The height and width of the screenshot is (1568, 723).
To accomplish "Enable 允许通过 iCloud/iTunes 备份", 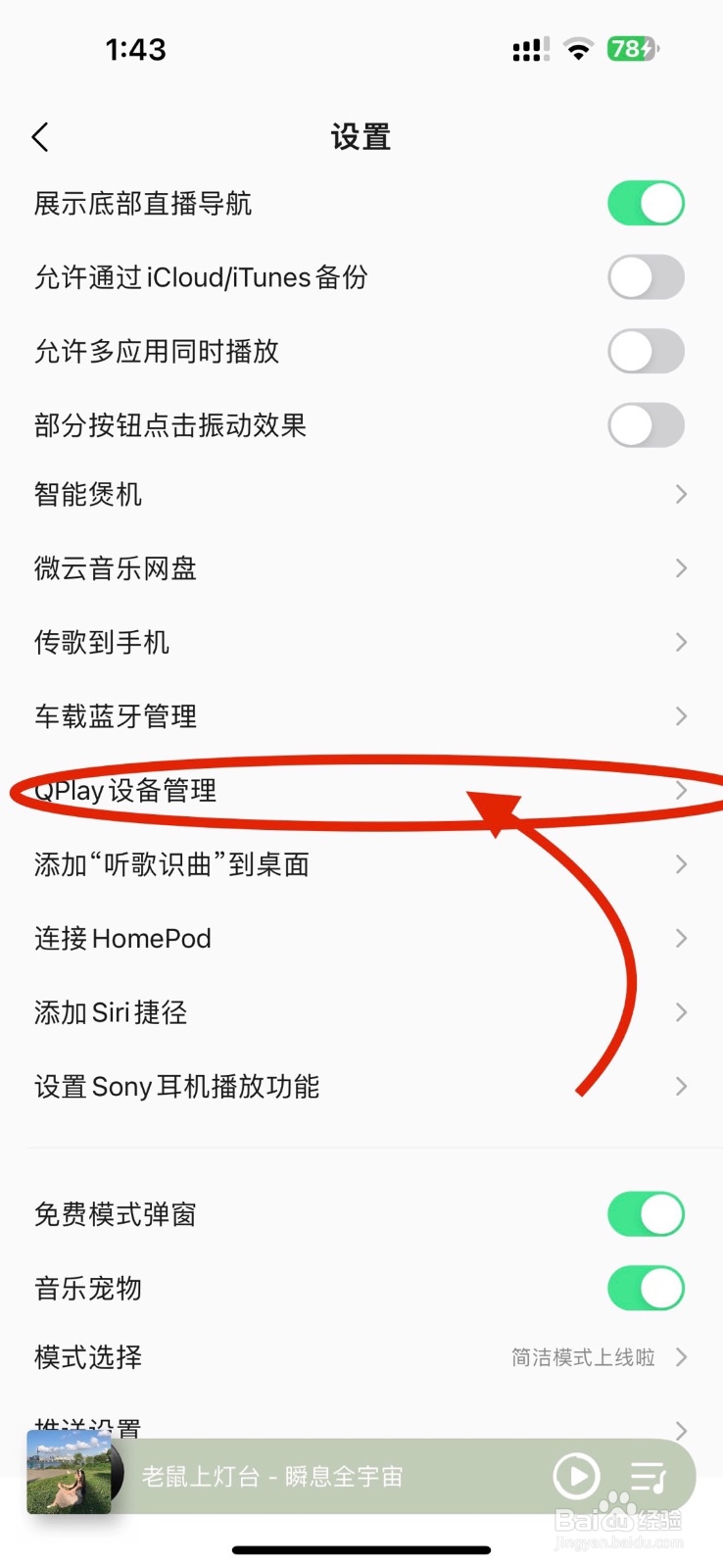I will (x=645, y=276).
